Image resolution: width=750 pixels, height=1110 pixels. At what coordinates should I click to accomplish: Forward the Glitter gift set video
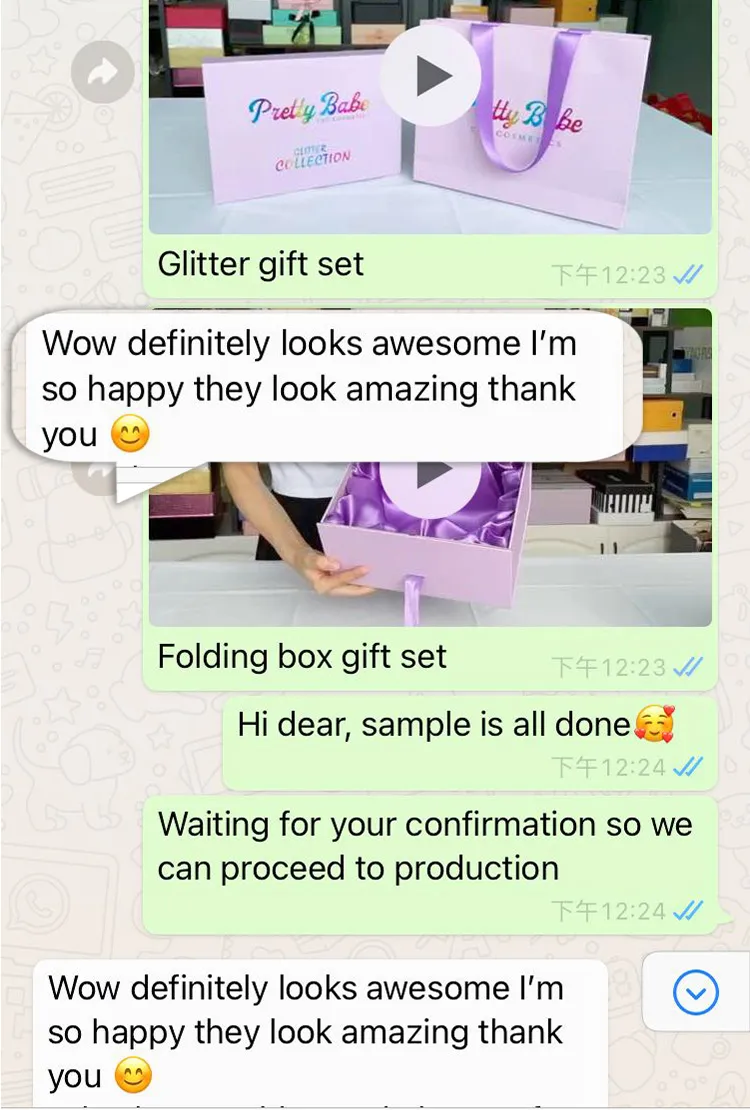click(x=103, y=72)
